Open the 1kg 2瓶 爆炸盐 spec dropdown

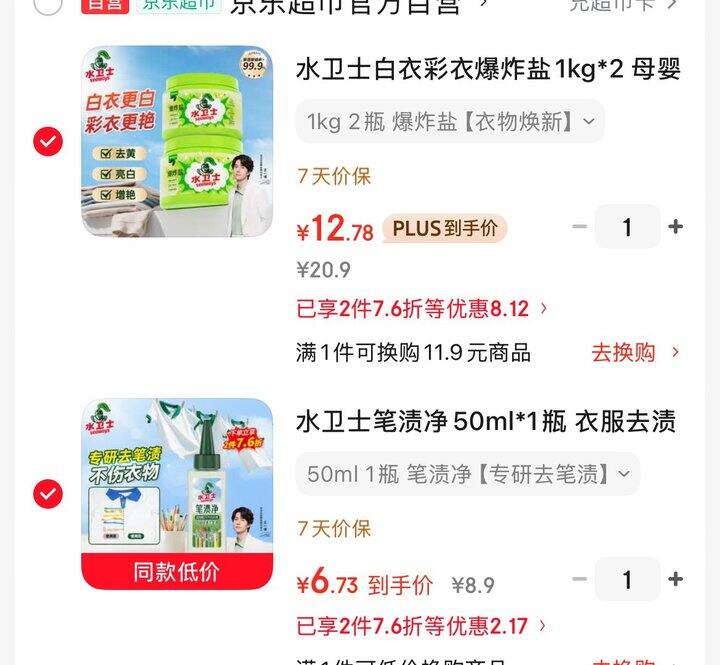pos(450,122)
